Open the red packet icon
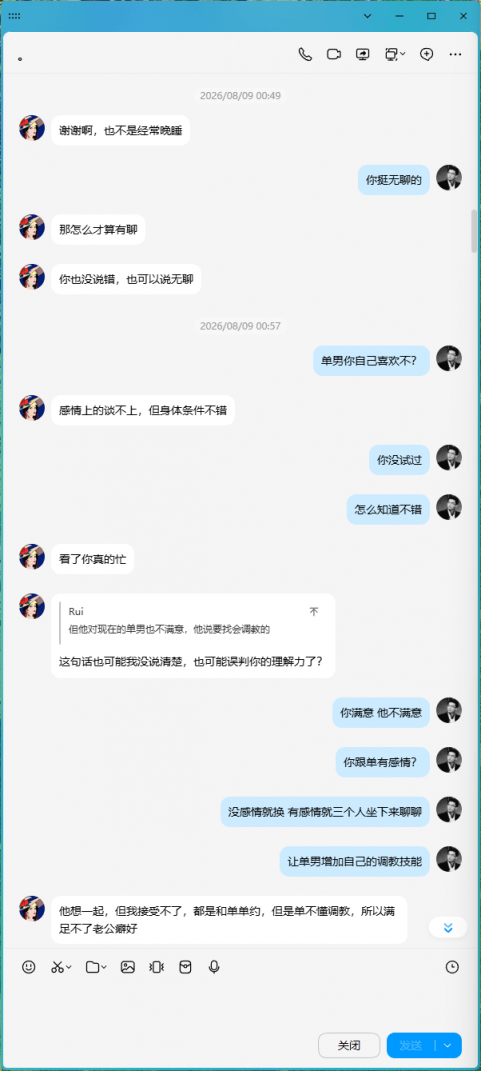This screenshot has height=1071, width=481. (x=185, y=967)
